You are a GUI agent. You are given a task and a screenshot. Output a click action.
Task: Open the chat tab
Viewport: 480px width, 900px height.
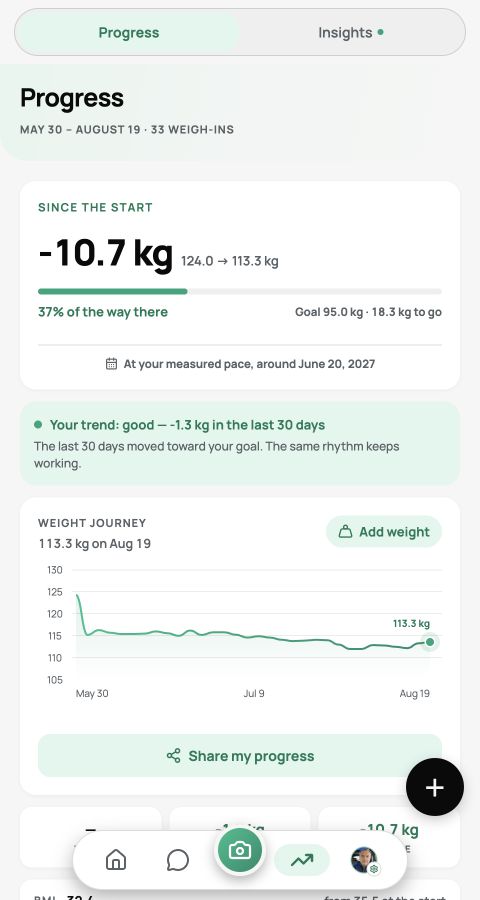coord(178,860)
